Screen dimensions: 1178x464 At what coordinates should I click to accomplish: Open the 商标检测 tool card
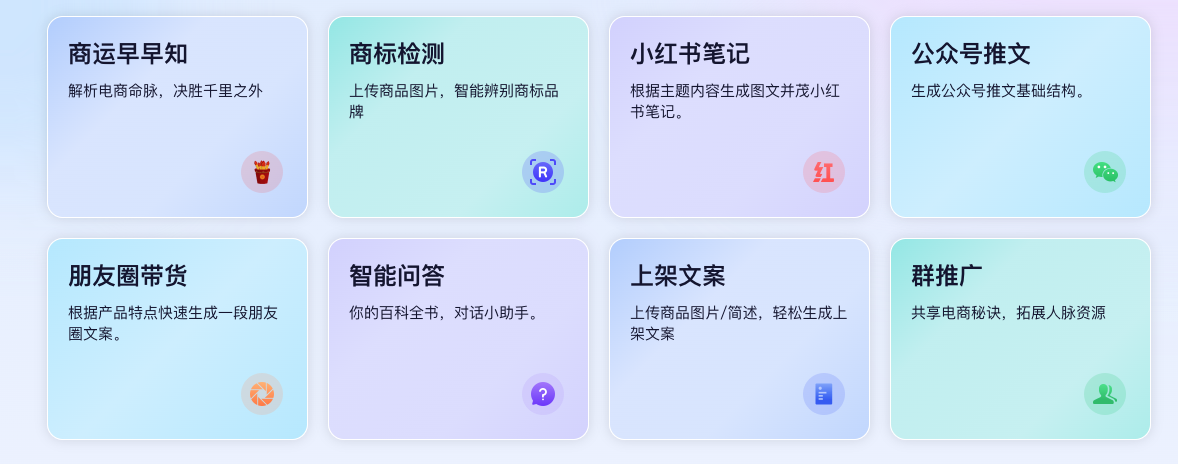point(458,117)
